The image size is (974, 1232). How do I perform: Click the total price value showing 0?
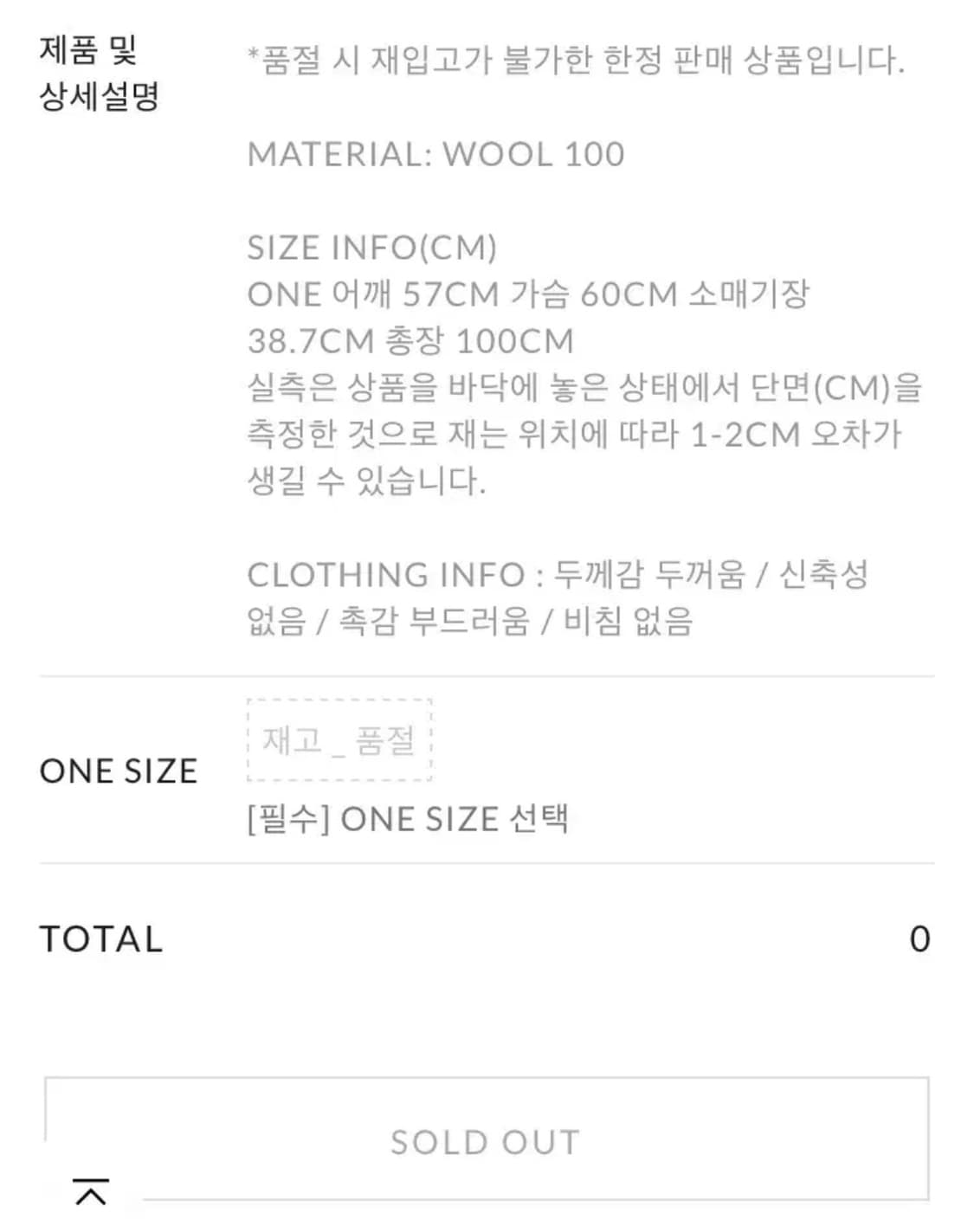(x=923, y=939)
